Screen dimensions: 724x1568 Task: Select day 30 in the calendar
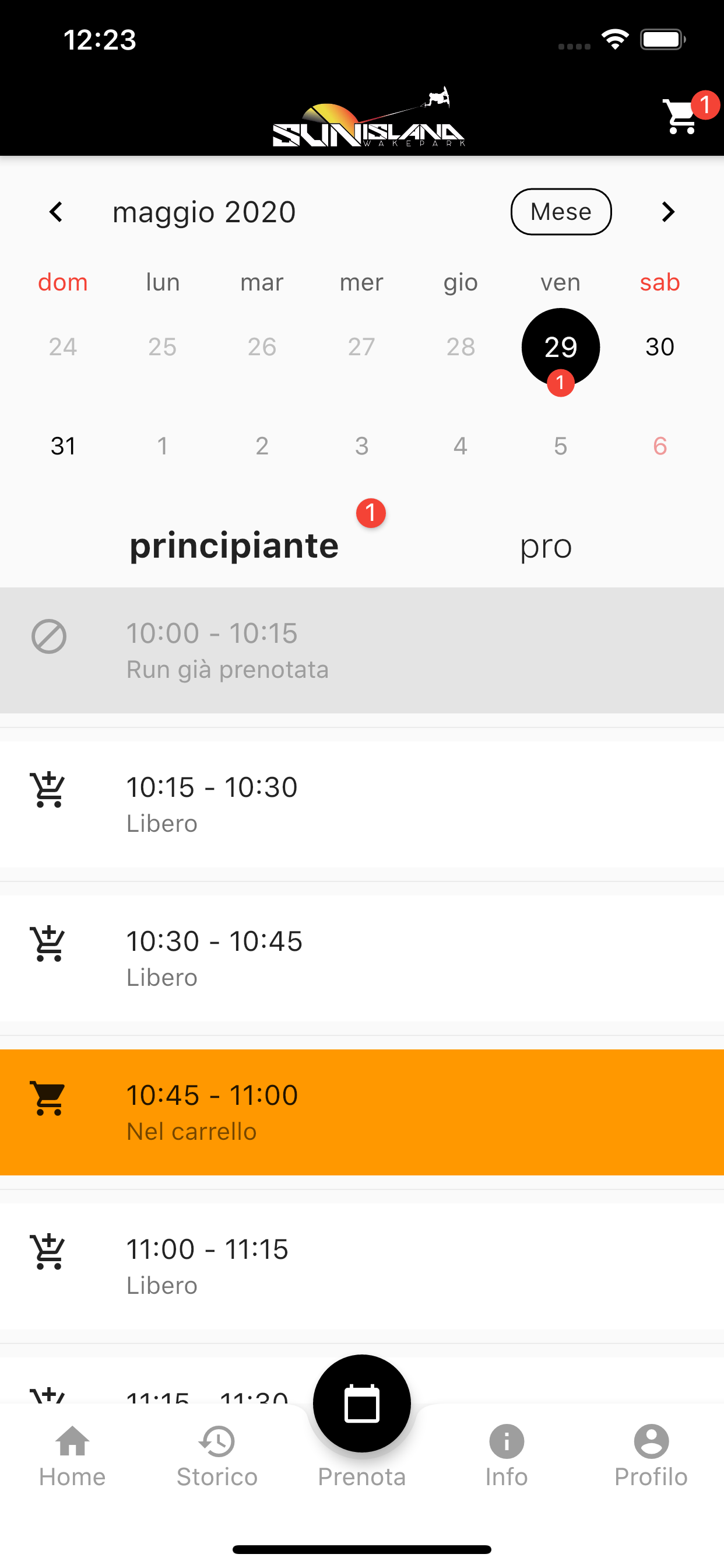660,347
